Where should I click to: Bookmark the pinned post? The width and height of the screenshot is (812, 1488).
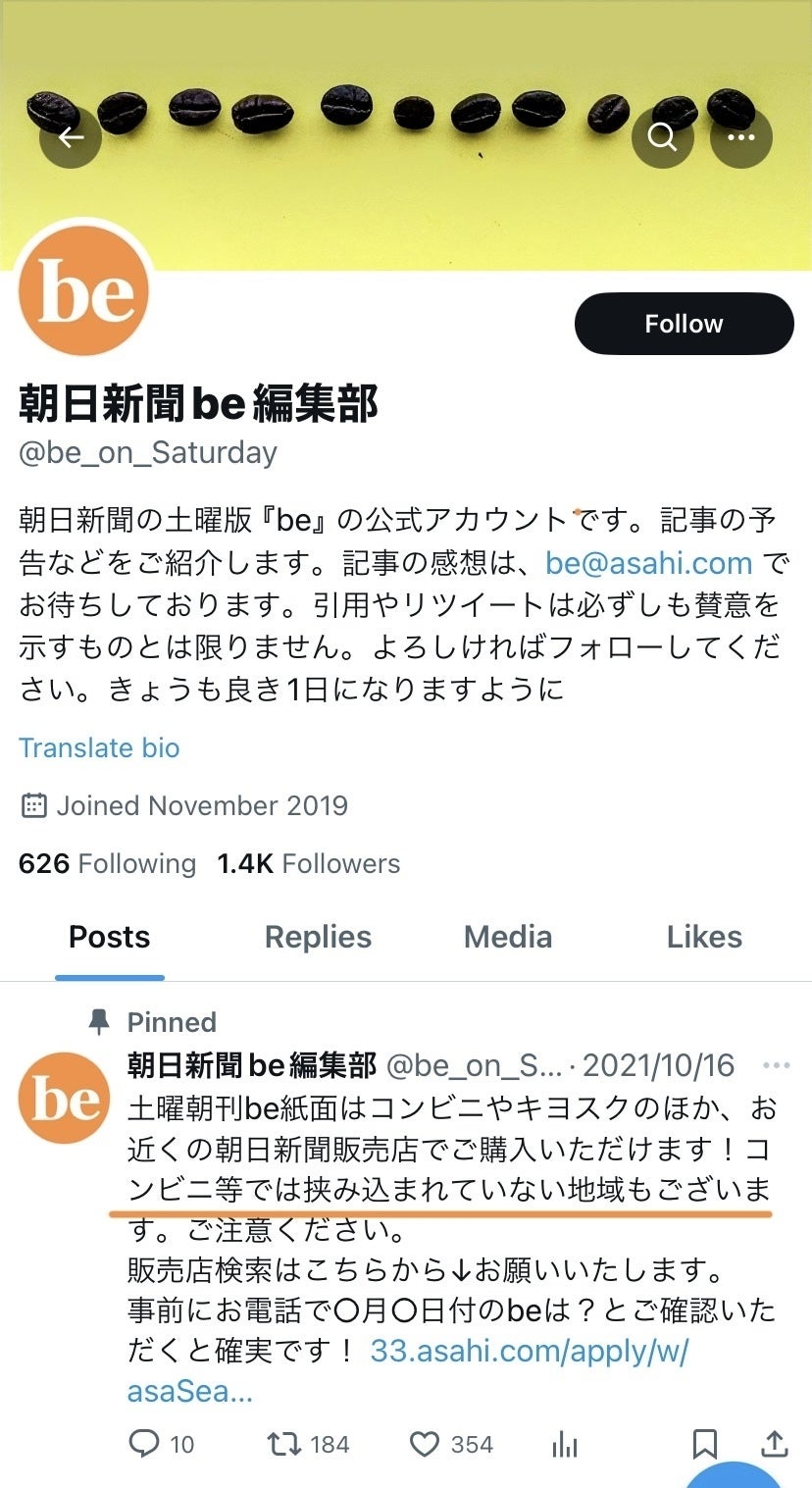(x=704, y=1444)
